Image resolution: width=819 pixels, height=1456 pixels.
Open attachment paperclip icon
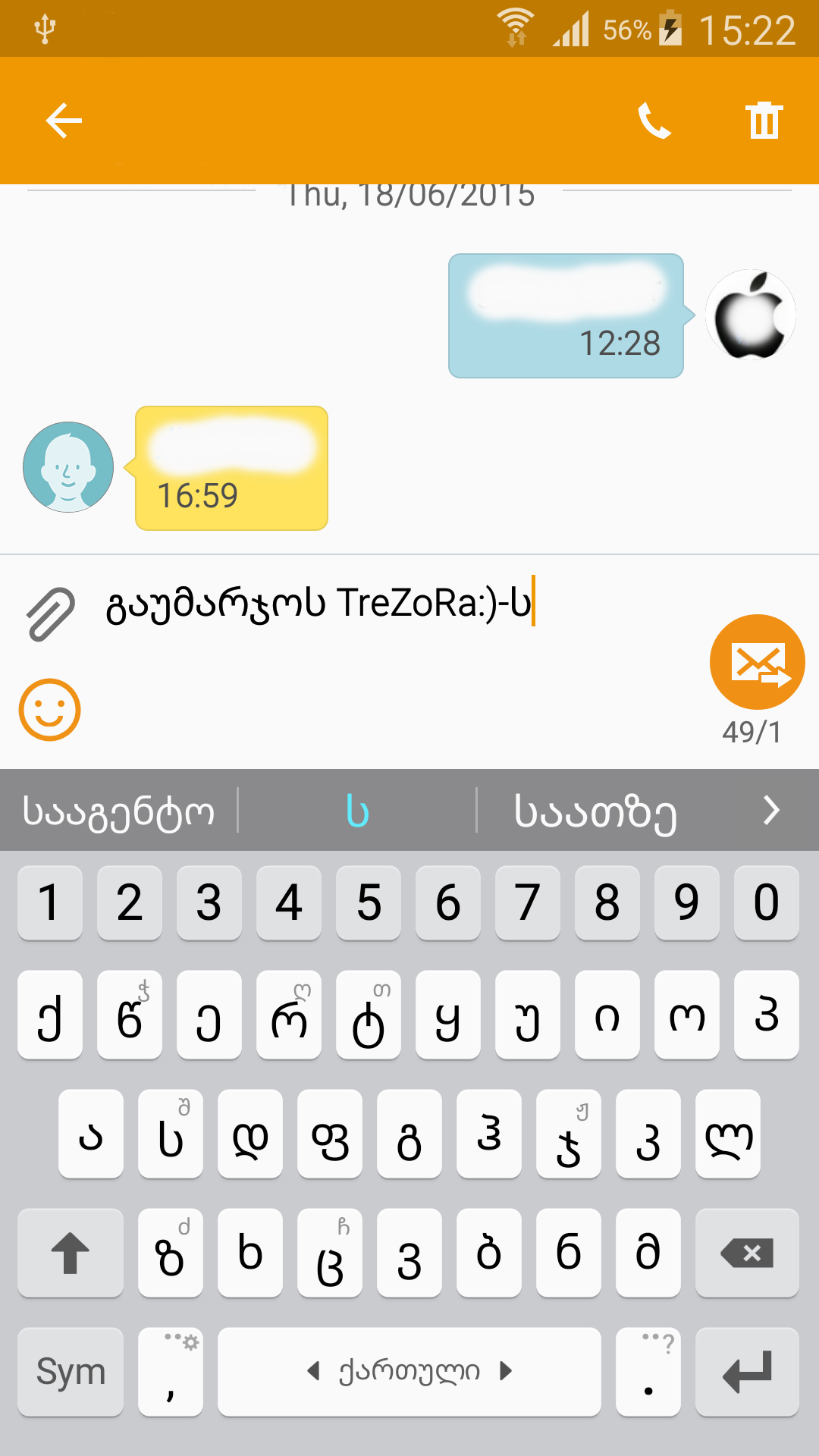point(51,613)
